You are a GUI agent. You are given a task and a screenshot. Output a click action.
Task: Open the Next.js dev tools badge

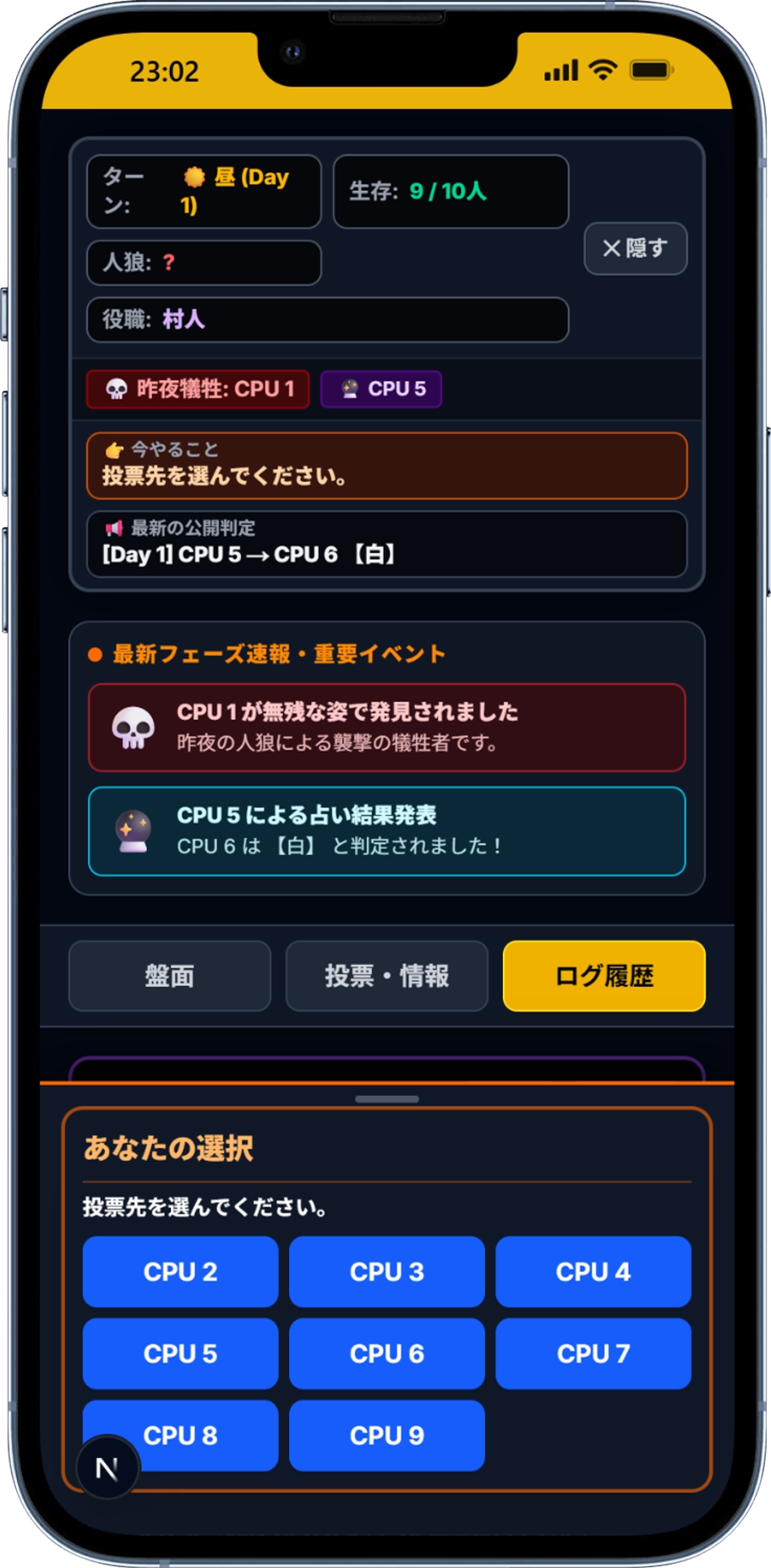click(107, 1467)
